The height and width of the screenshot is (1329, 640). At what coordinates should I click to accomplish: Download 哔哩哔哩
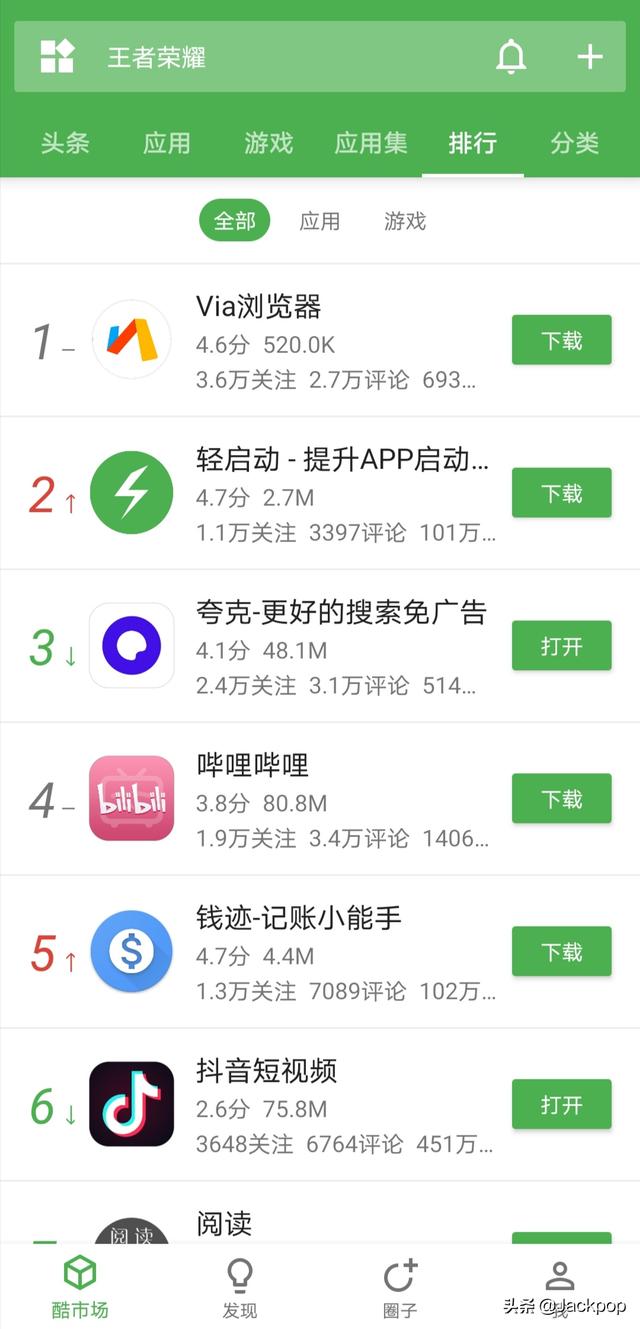pos(561,798)
